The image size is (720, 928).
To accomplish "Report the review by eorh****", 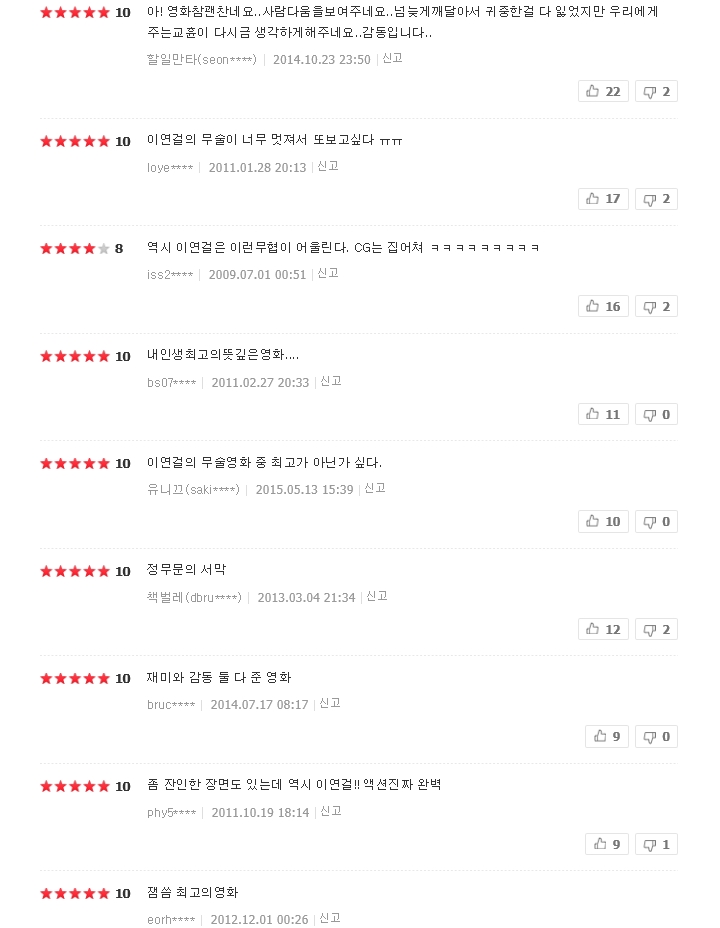I will tap(330, 918).
